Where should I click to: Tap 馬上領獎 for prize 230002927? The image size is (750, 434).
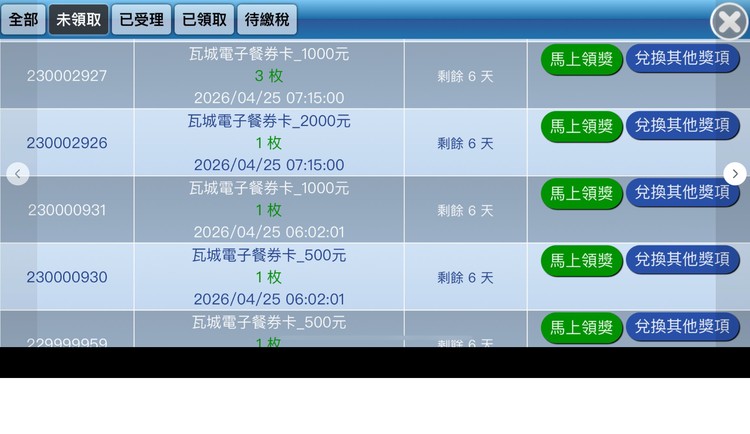click(x=582, y=59)
